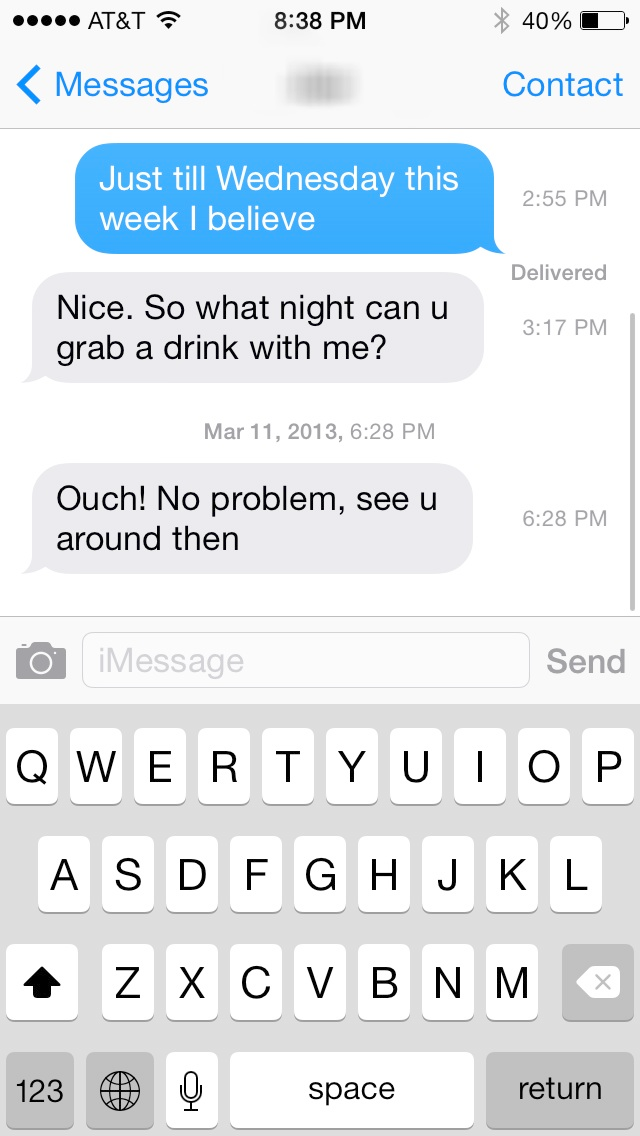Switch keyboards with the globe key
640x1136 pixels.
[x=120, y=1089]
